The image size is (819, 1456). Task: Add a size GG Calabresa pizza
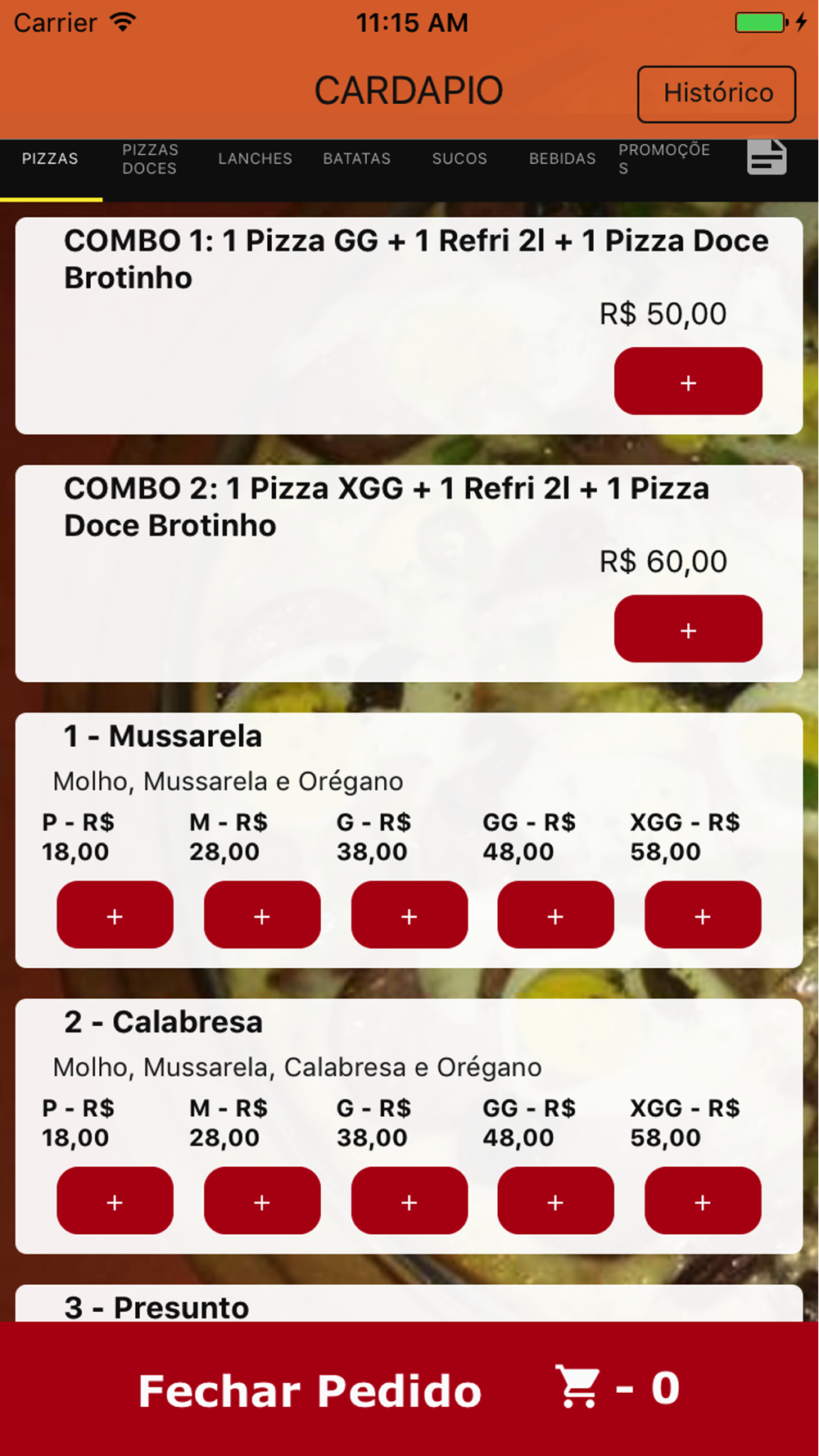(x=555, y=1201)
